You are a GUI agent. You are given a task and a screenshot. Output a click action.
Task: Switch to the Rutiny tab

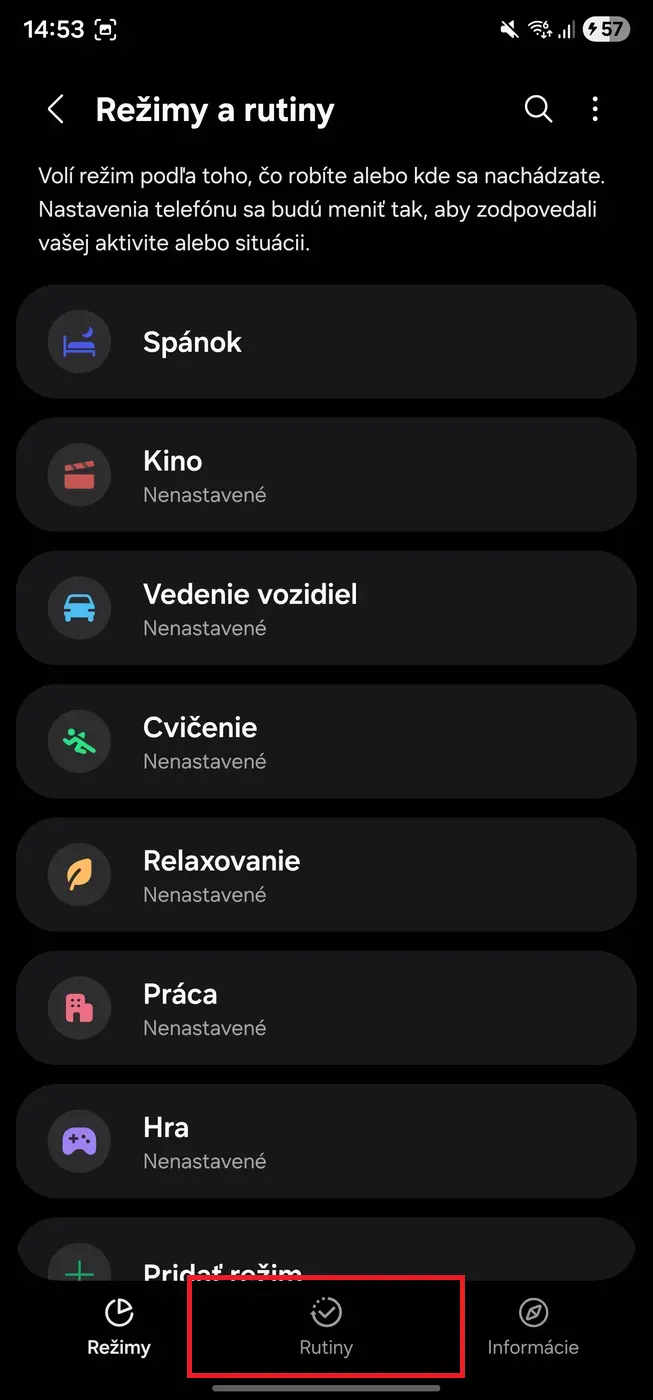326,1327
